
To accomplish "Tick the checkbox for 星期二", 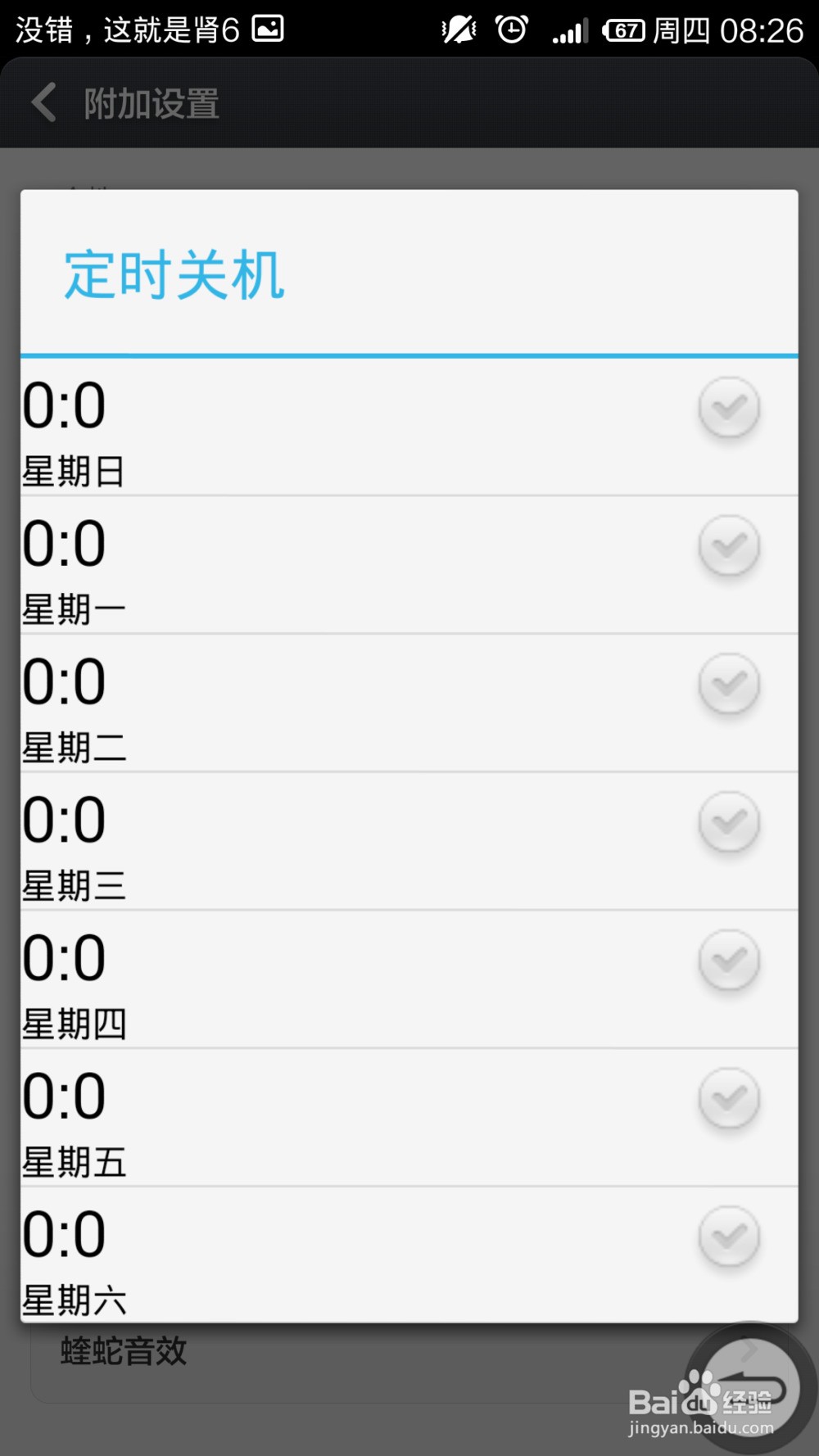I will (729, 685).
